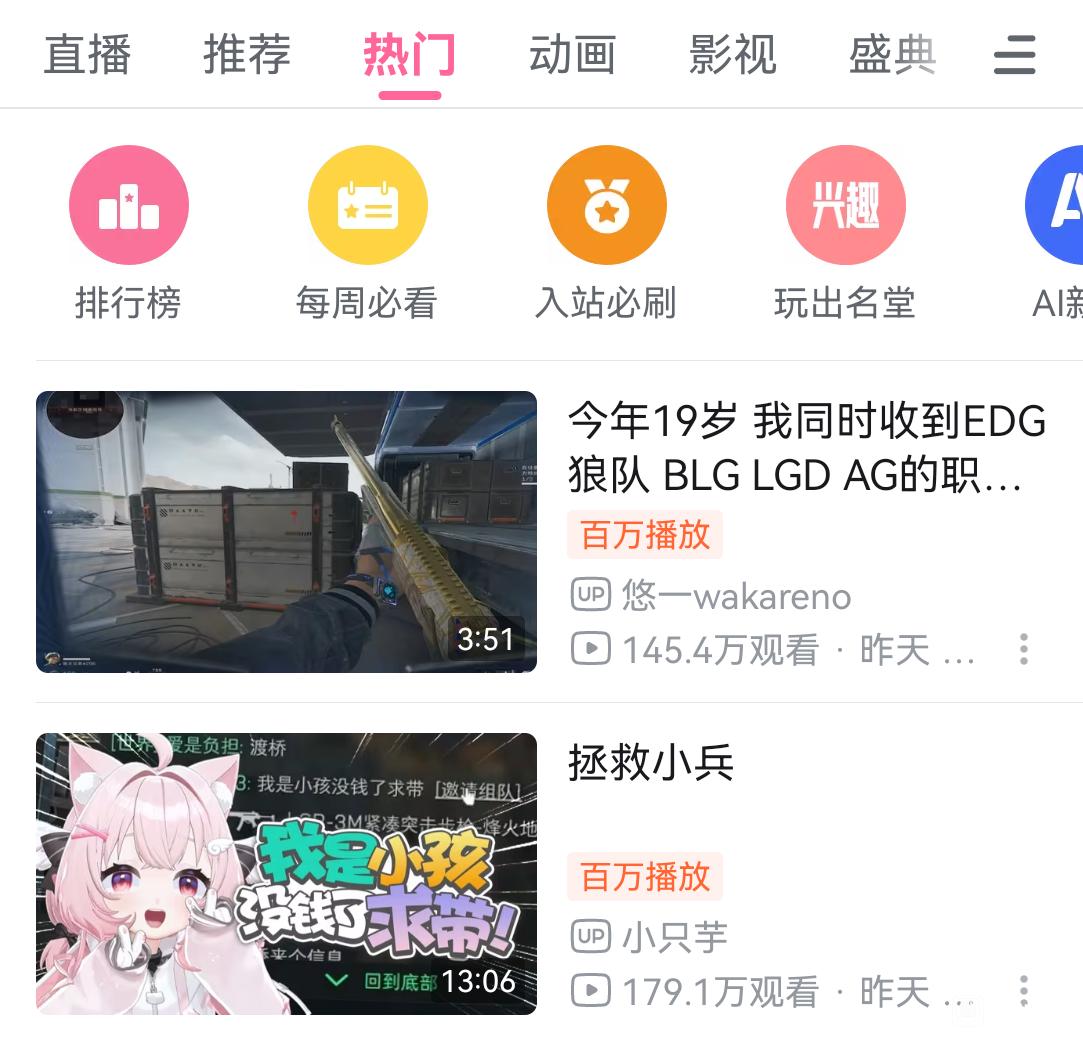Open 排行榜 rankings

pos(128,205)
